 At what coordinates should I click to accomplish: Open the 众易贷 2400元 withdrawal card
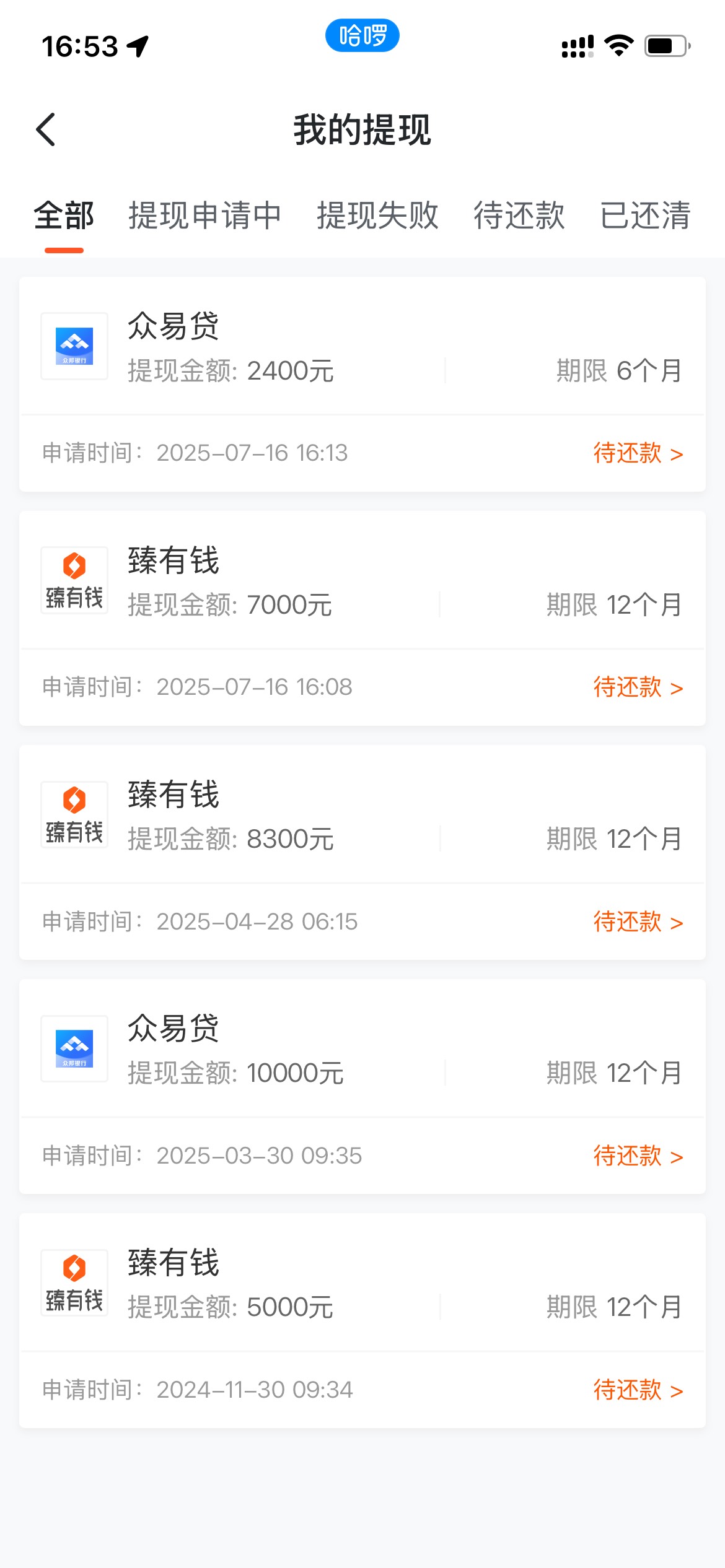tap(362, 385)
